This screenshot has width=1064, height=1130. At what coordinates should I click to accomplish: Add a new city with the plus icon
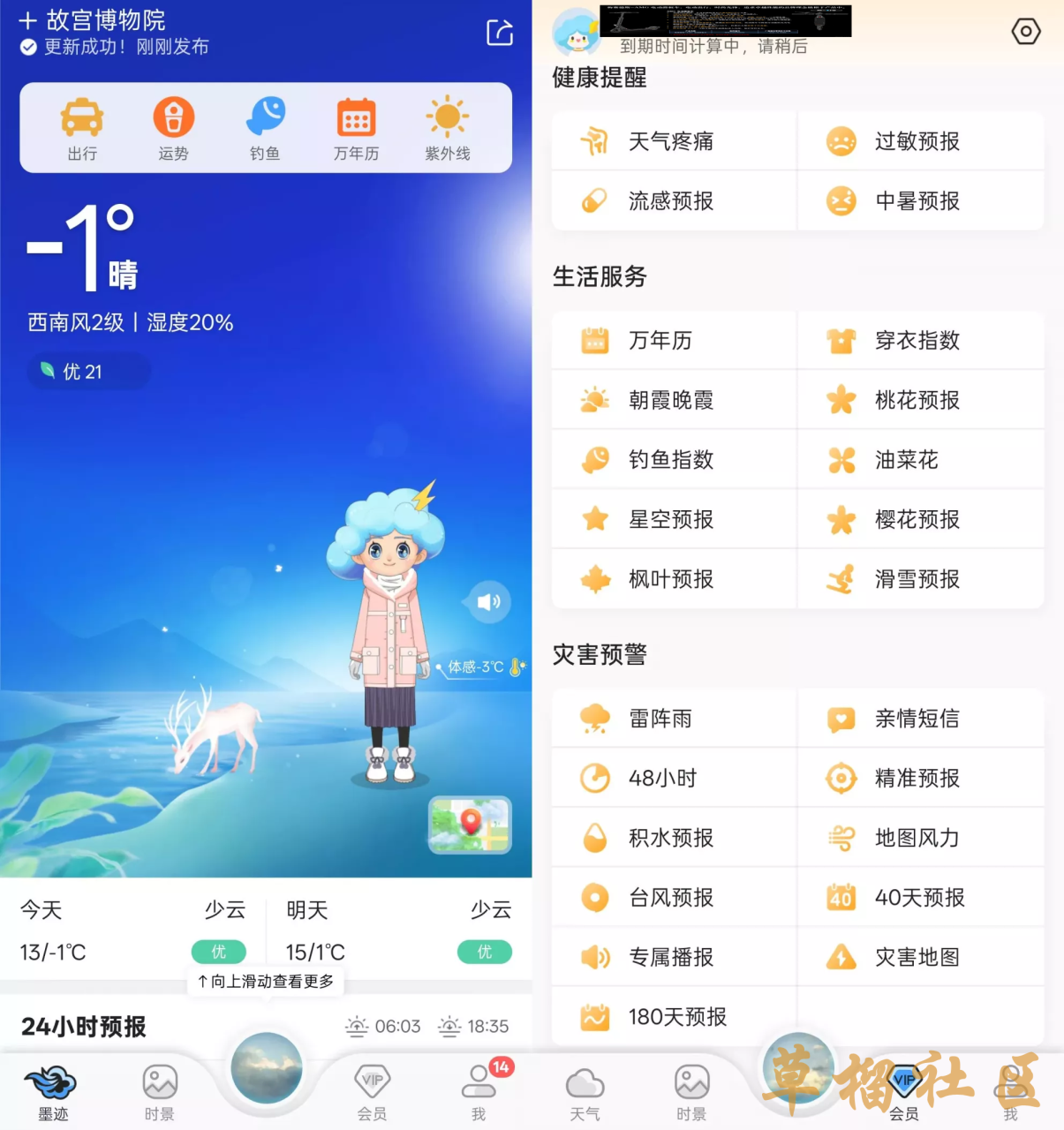[28, 20]
